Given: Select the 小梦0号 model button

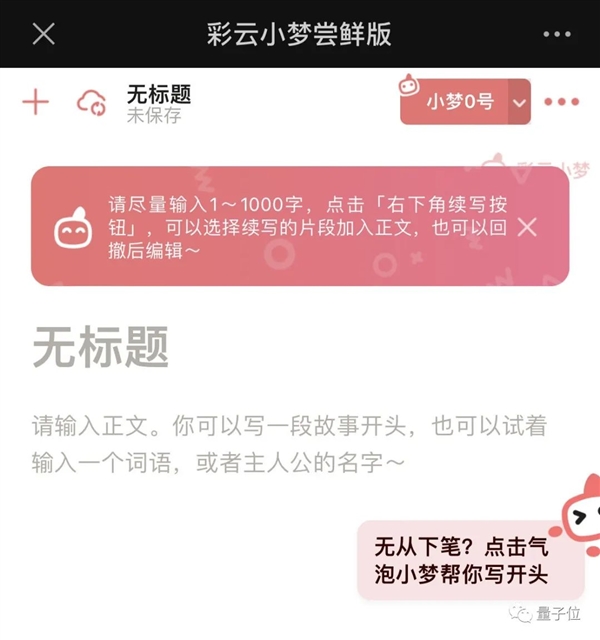Looking at the screenshot, I should pos(457,102).
